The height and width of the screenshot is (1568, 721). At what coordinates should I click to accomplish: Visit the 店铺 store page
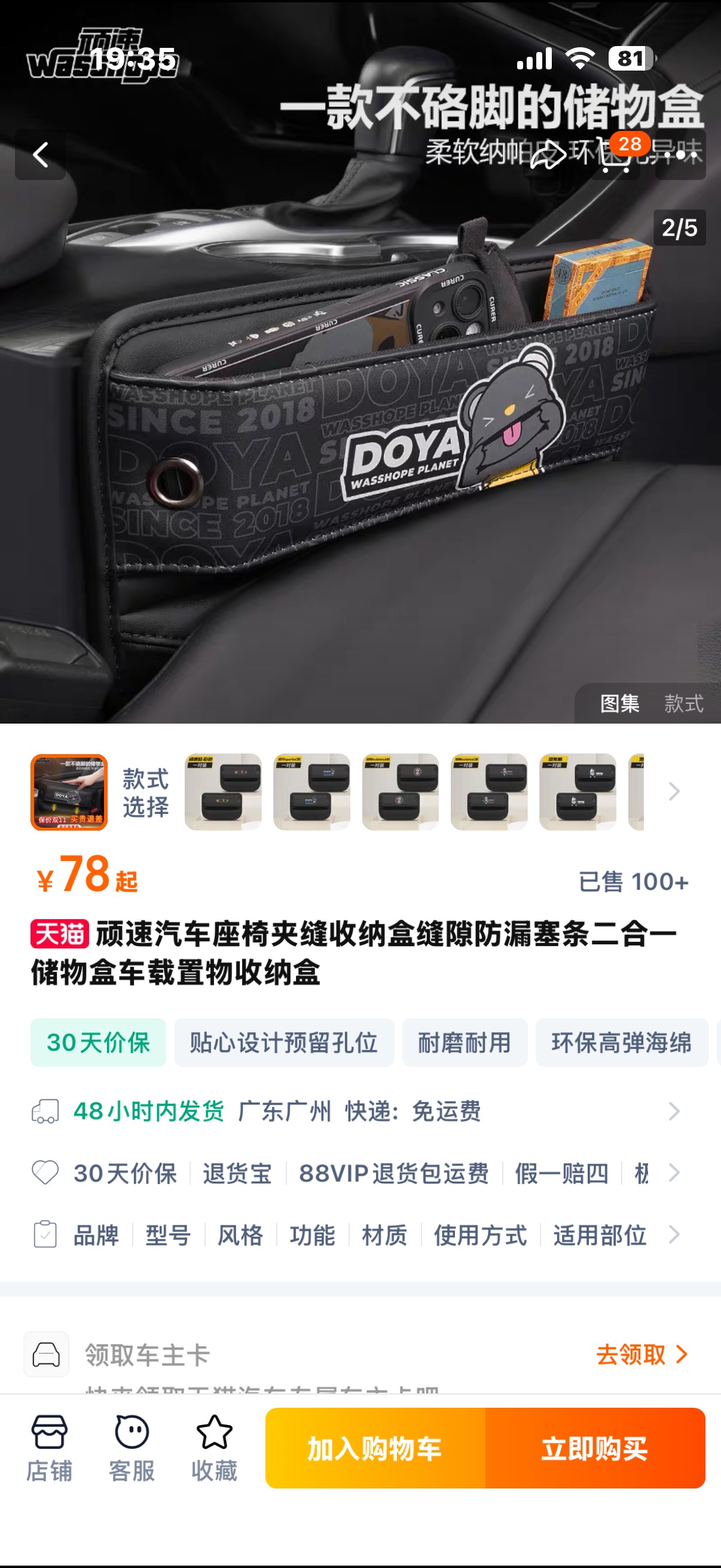pyautogui.click(x=49, y=1448)
